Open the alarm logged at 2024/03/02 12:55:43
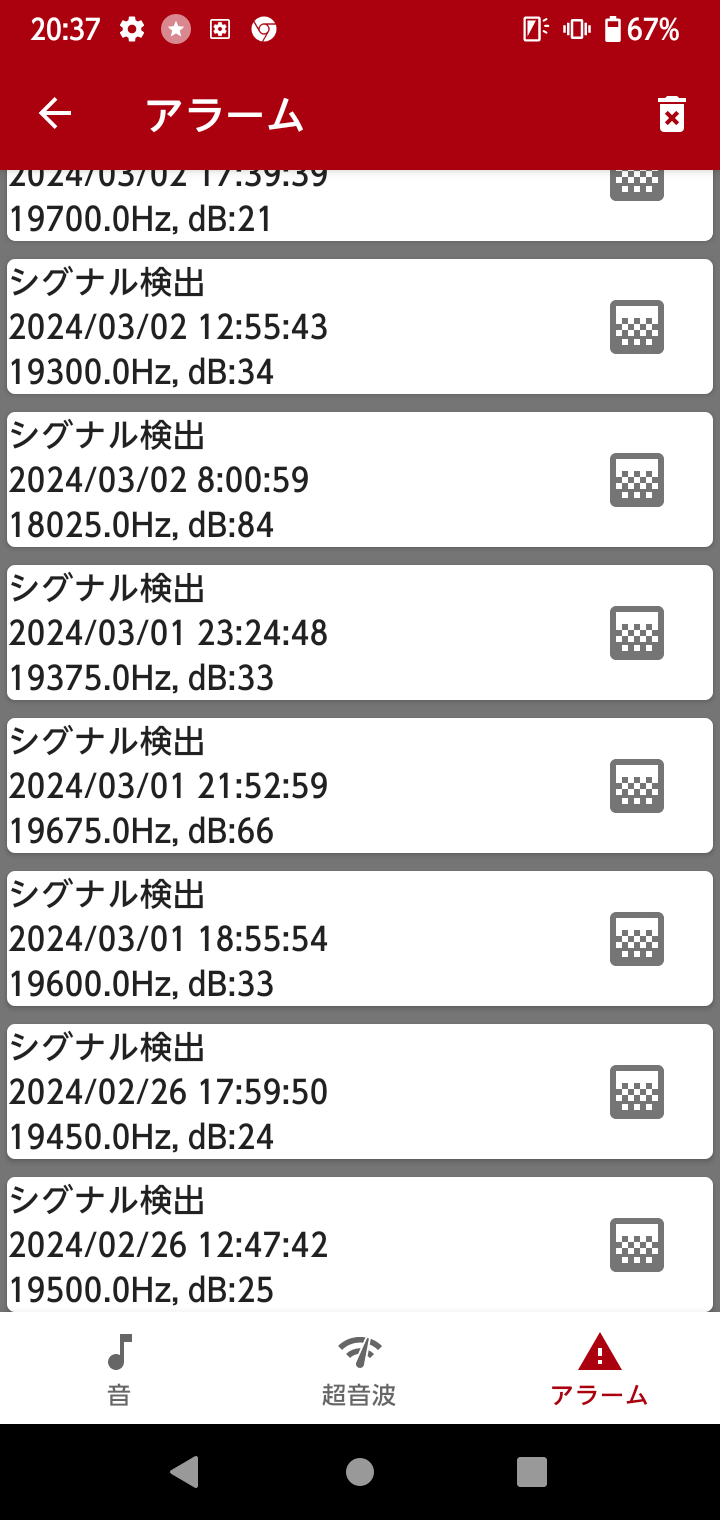This screenshot has height=1520, width=720. pos(300,327)
